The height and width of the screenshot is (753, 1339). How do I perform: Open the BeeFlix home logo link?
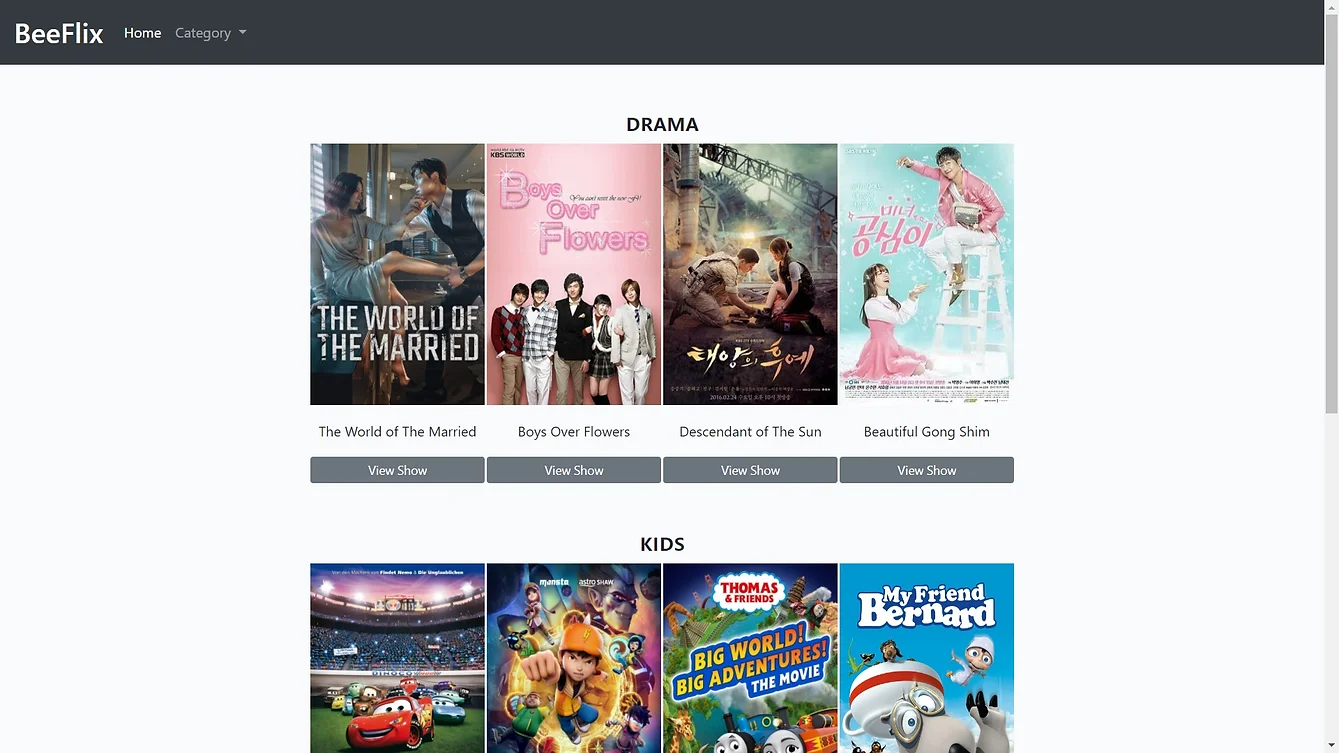(59, 33)
